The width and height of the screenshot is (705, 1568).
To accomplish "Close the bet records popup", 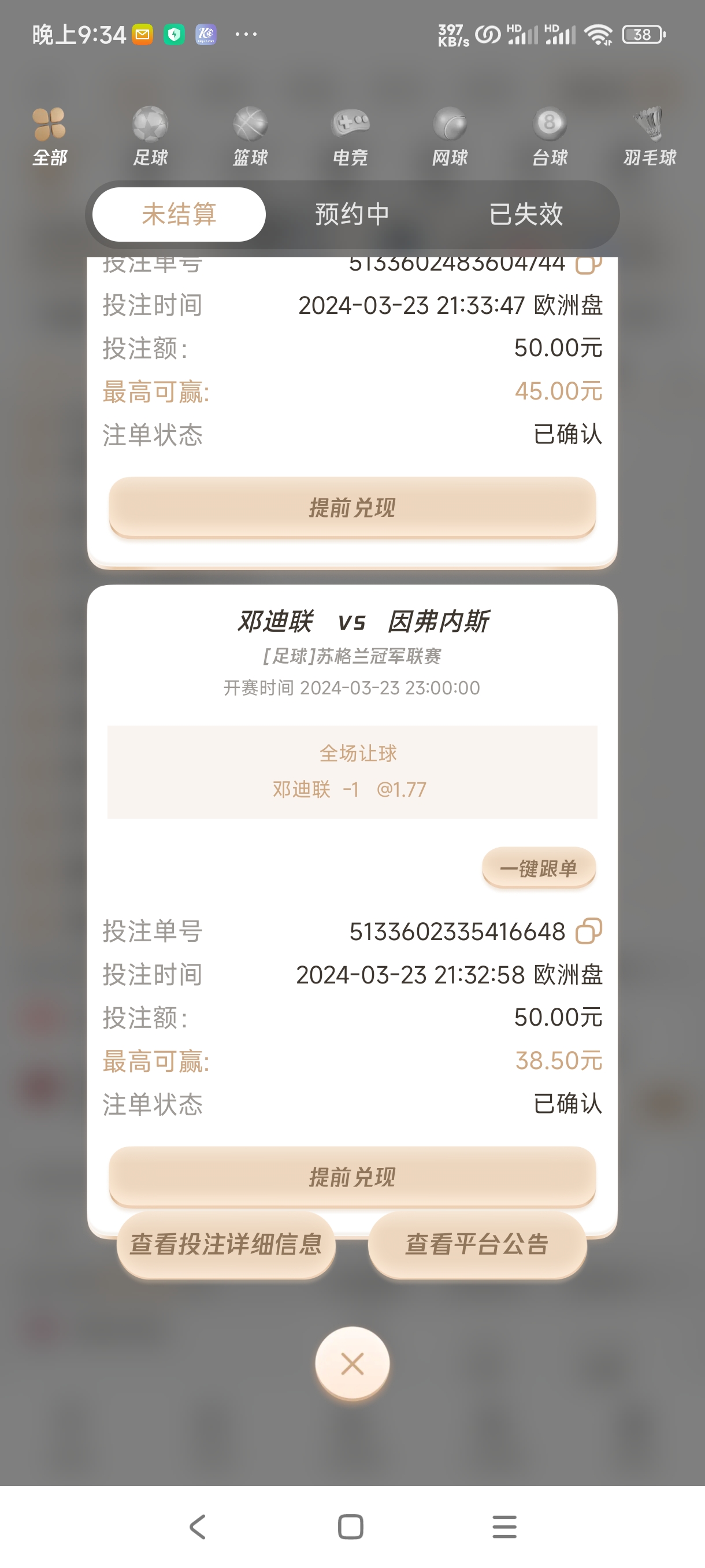I will click(x=352, y=1363).
